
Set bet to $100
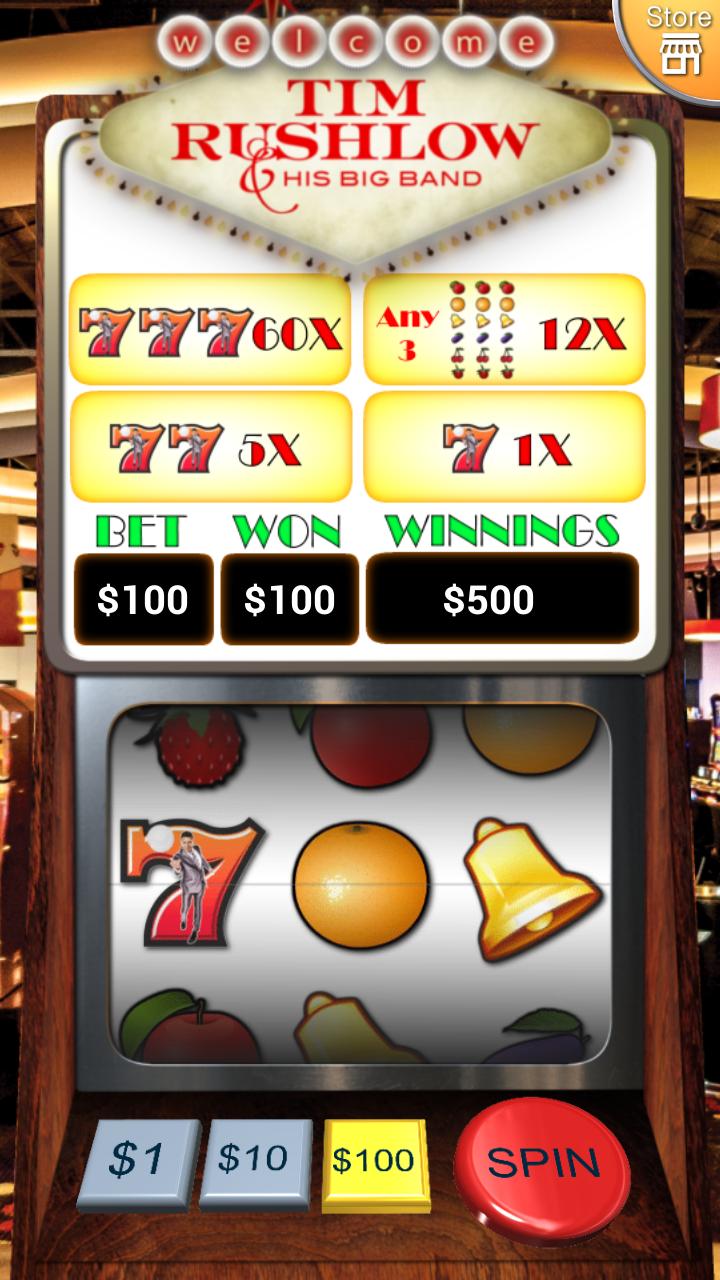pos(374,1161)
